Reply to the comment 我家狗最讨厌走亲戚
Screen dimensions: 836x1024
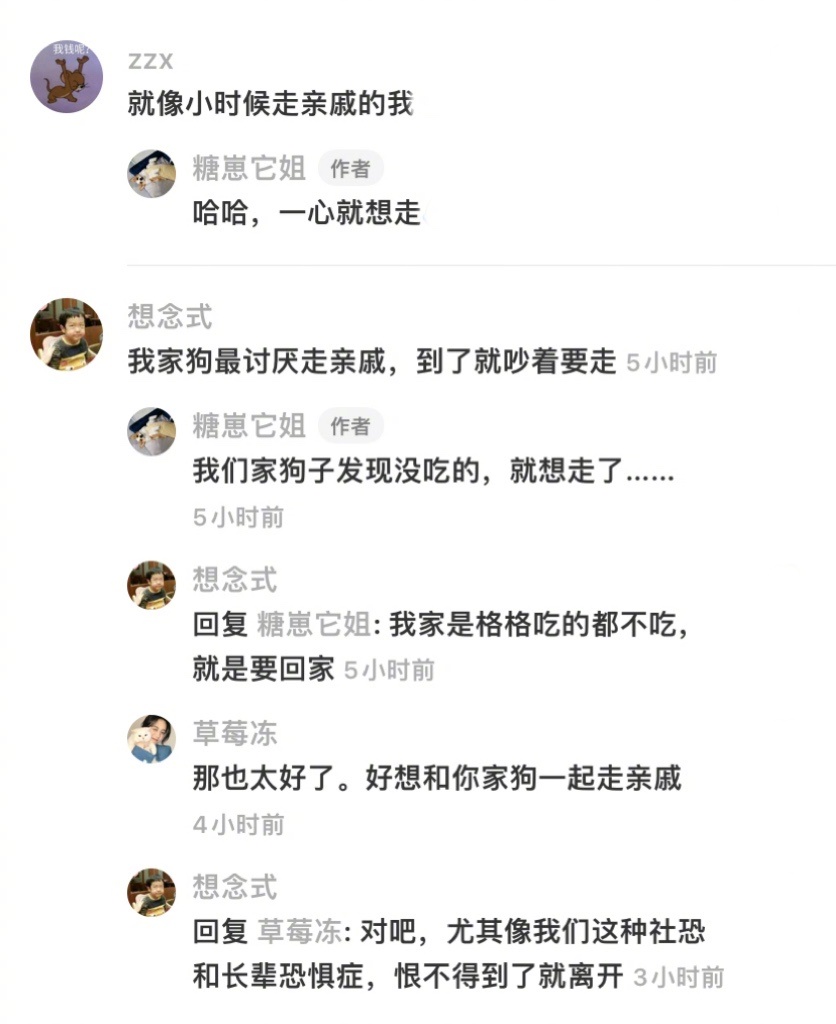370,361
